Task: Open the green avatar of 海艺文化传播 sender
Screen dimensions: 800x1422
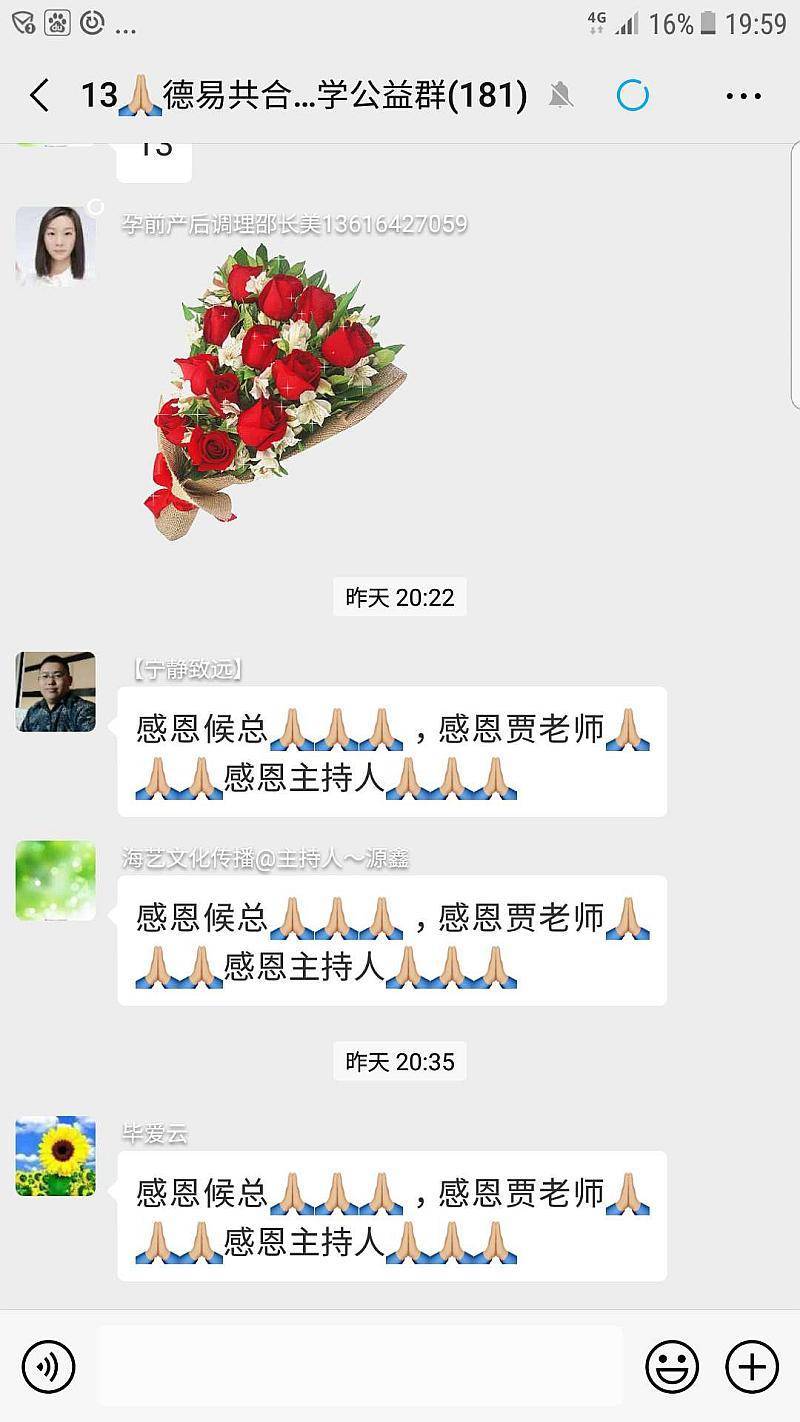Action: tap(56, 880)
